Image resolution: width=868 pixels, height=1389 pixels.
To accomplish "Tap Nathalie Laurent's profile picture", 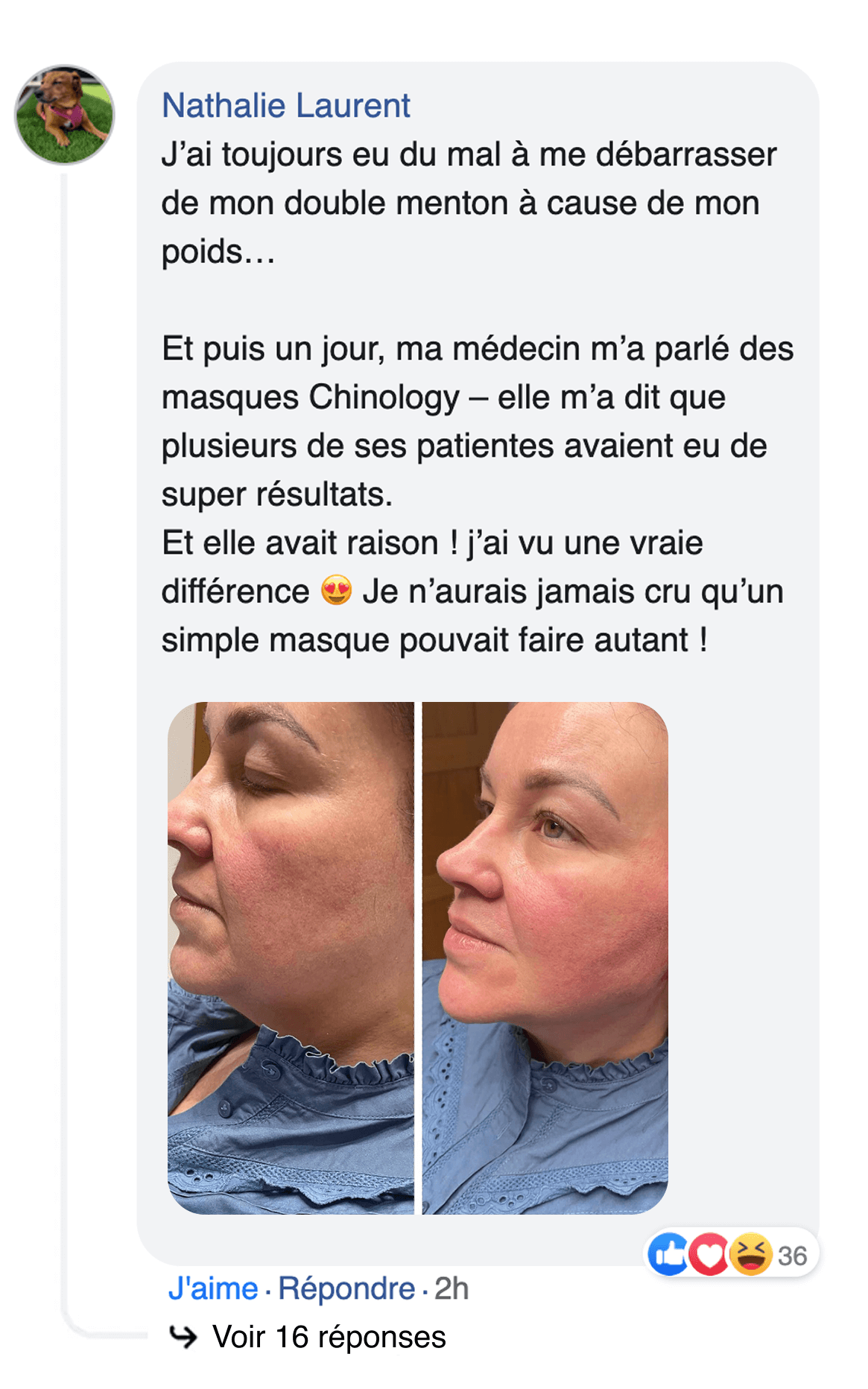I will tap(65, 114).
